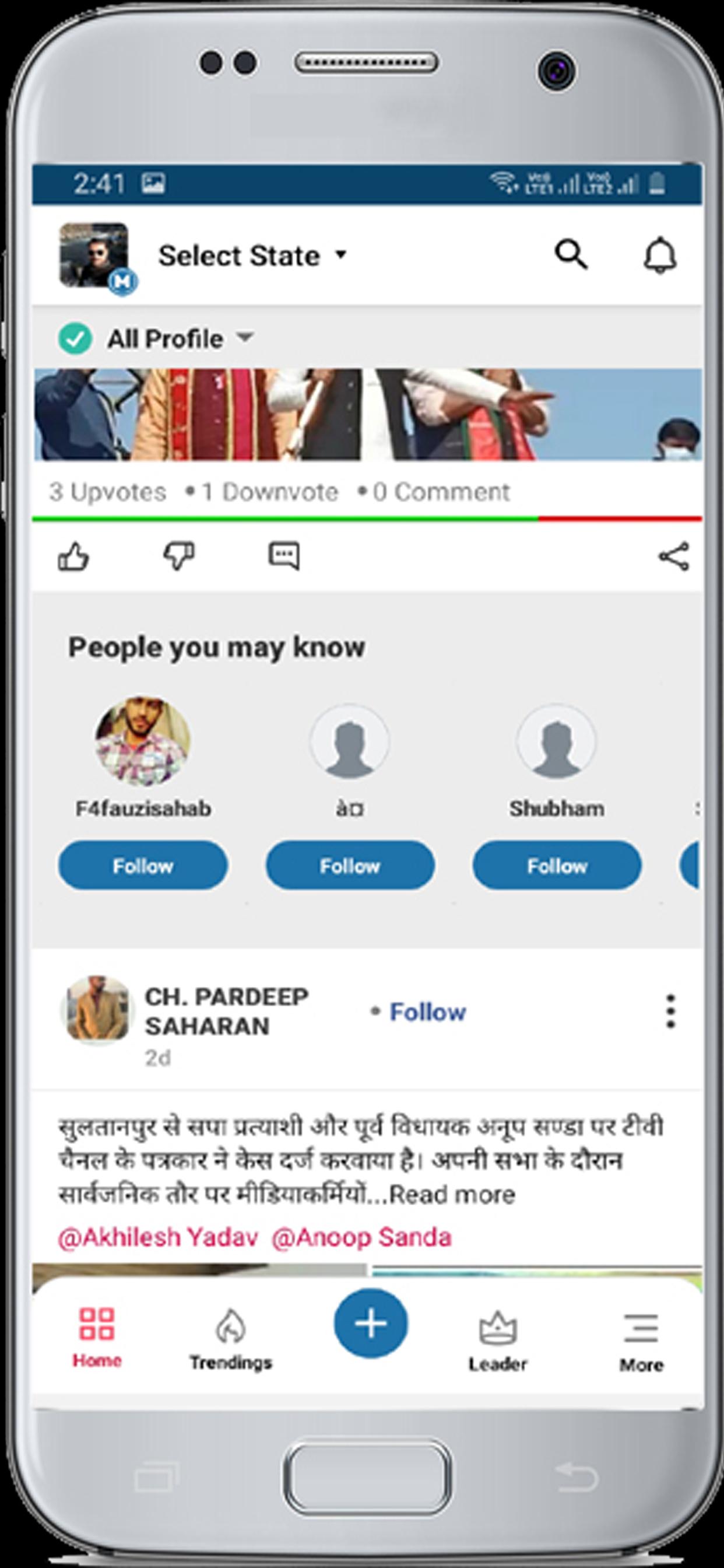Open the Select State dropdown
The width and height of the screenshot is (724, 1568).
(252, 256)
